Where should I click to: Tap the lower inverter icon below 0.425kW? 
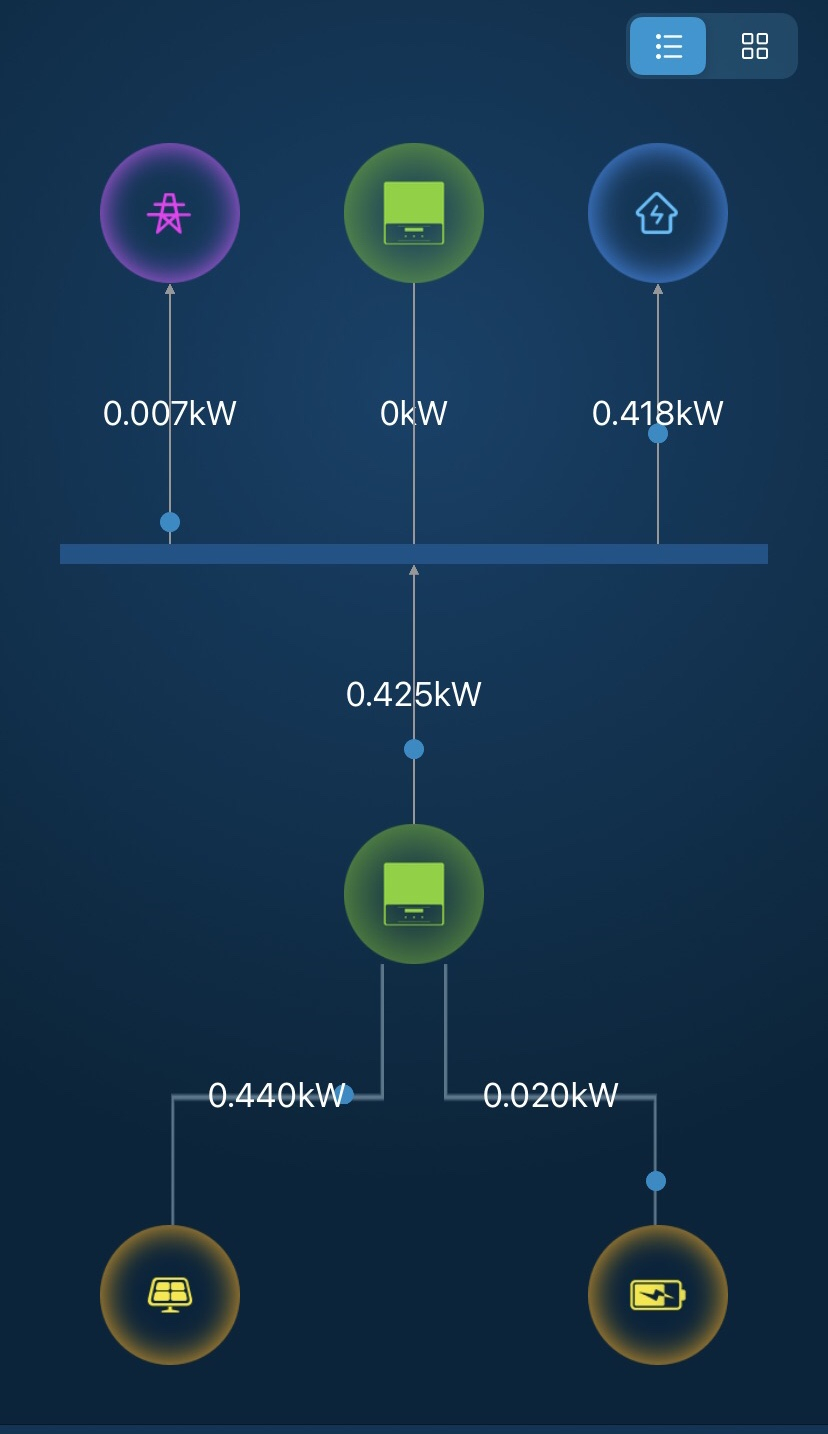[x=414, y=894]
